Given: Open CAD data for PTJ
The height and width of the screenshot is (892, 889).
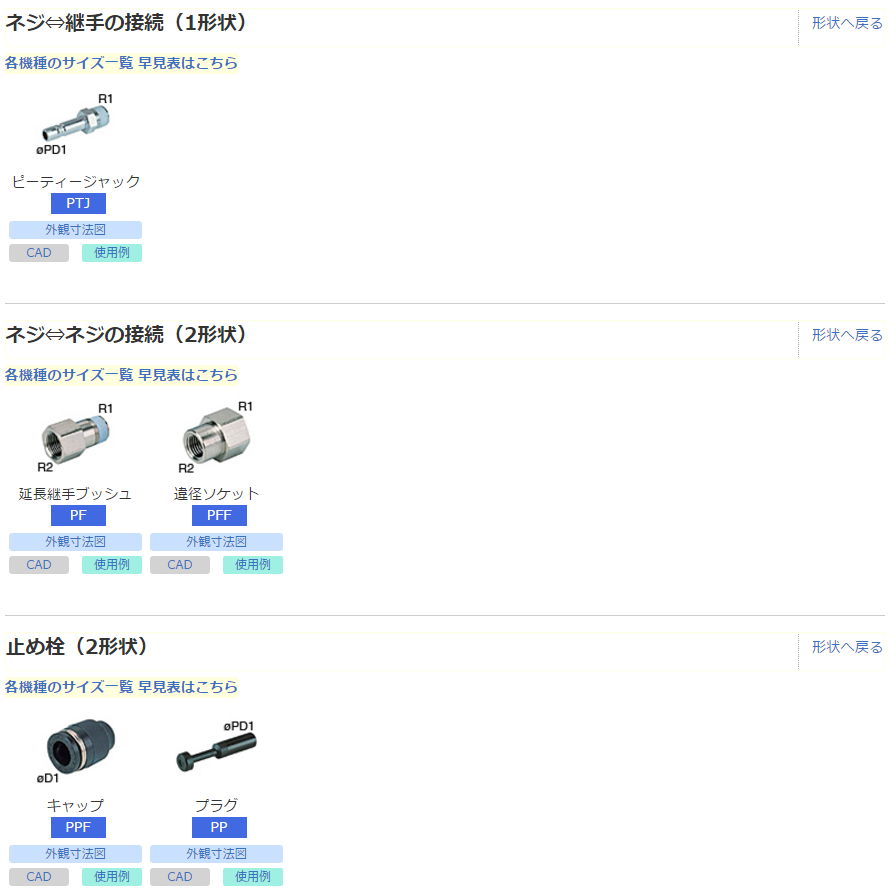Looking at the screenshot, I should tap(39, 253).
